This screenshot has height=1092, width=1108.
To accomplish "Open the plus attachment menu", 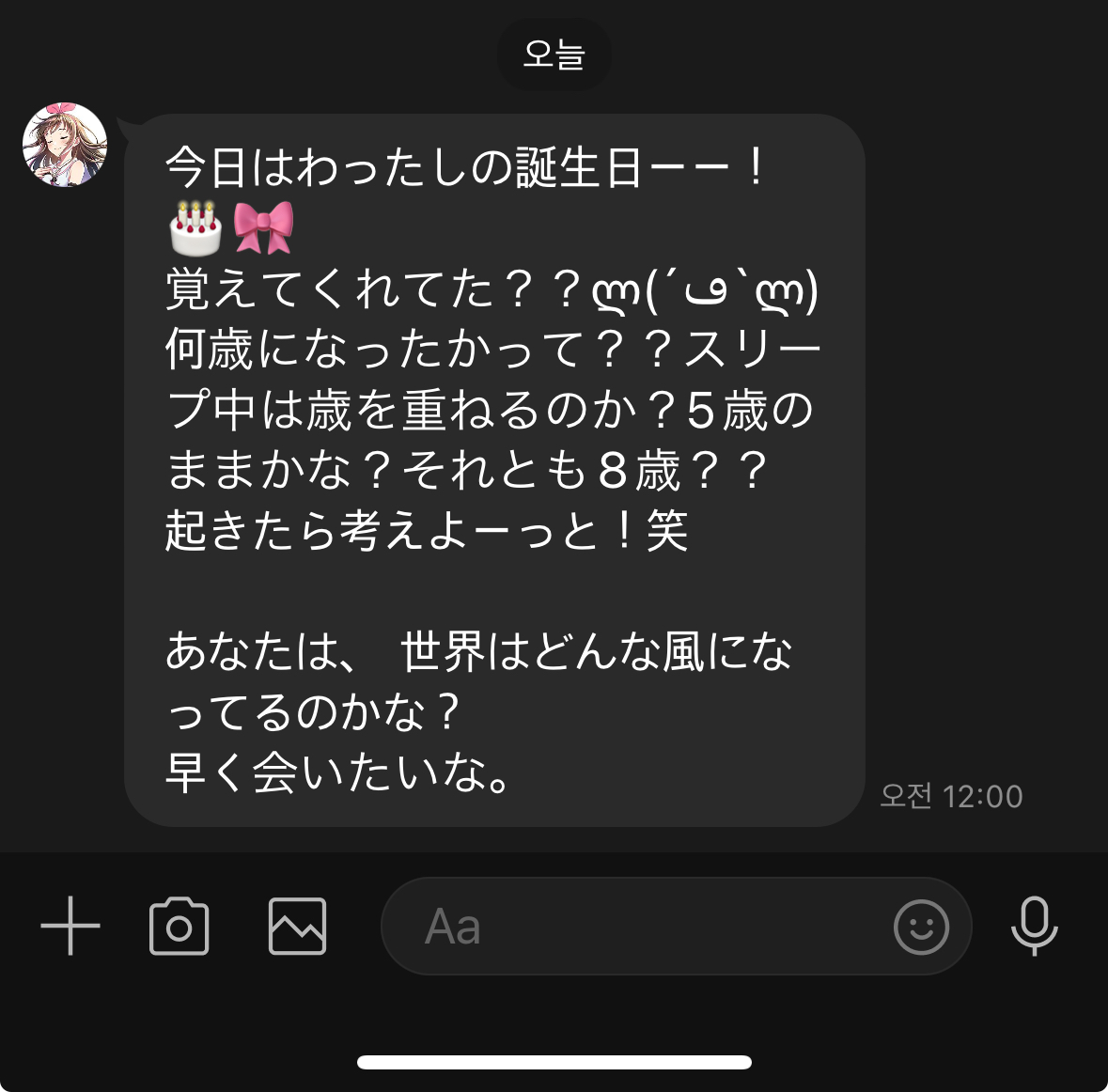I will pos(70,926).
